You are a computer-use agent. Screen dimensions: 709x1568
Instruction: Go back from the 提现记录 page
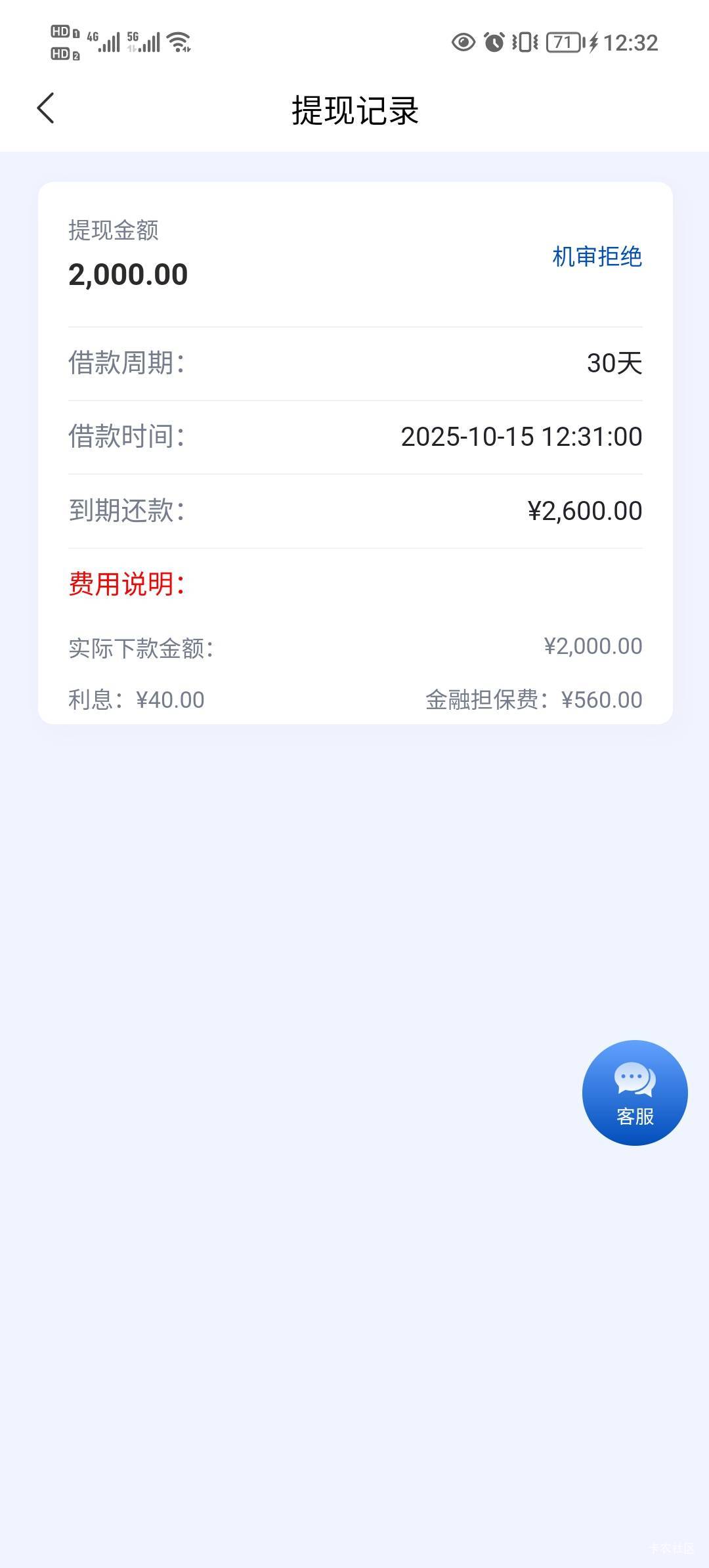point(45,108)
